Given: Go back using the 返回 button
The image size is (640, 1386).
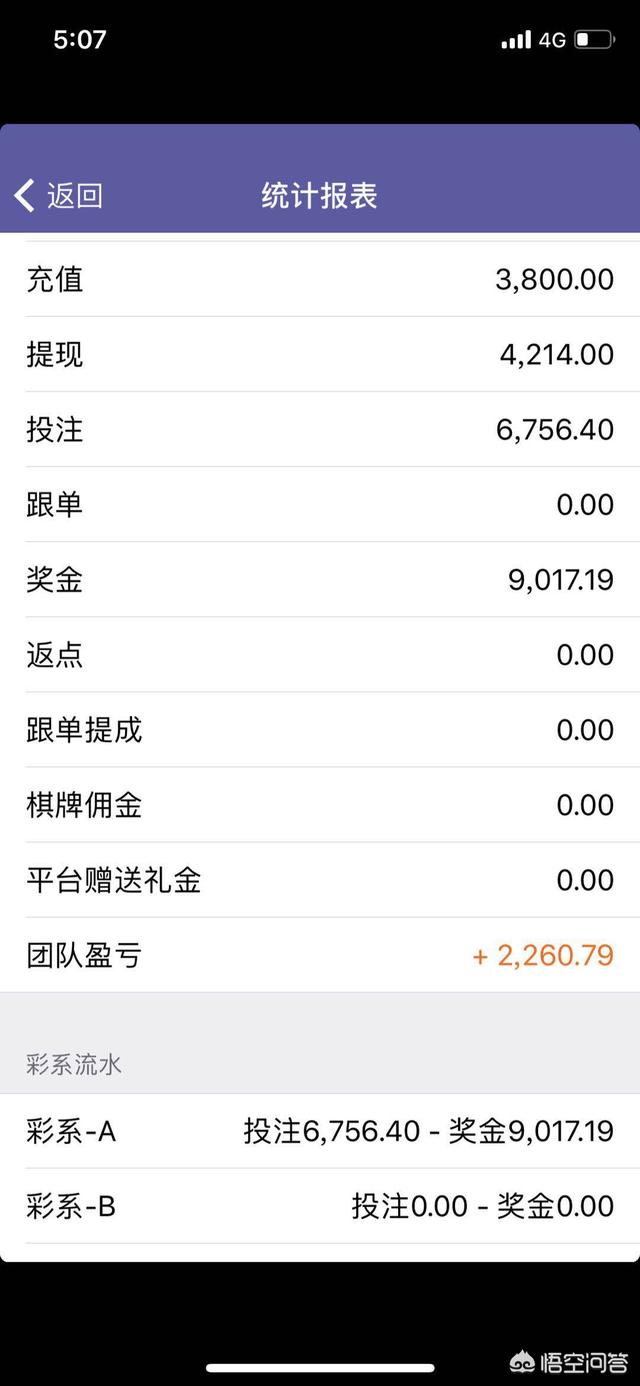Looking at the screenshot, I should coord(58,195).
